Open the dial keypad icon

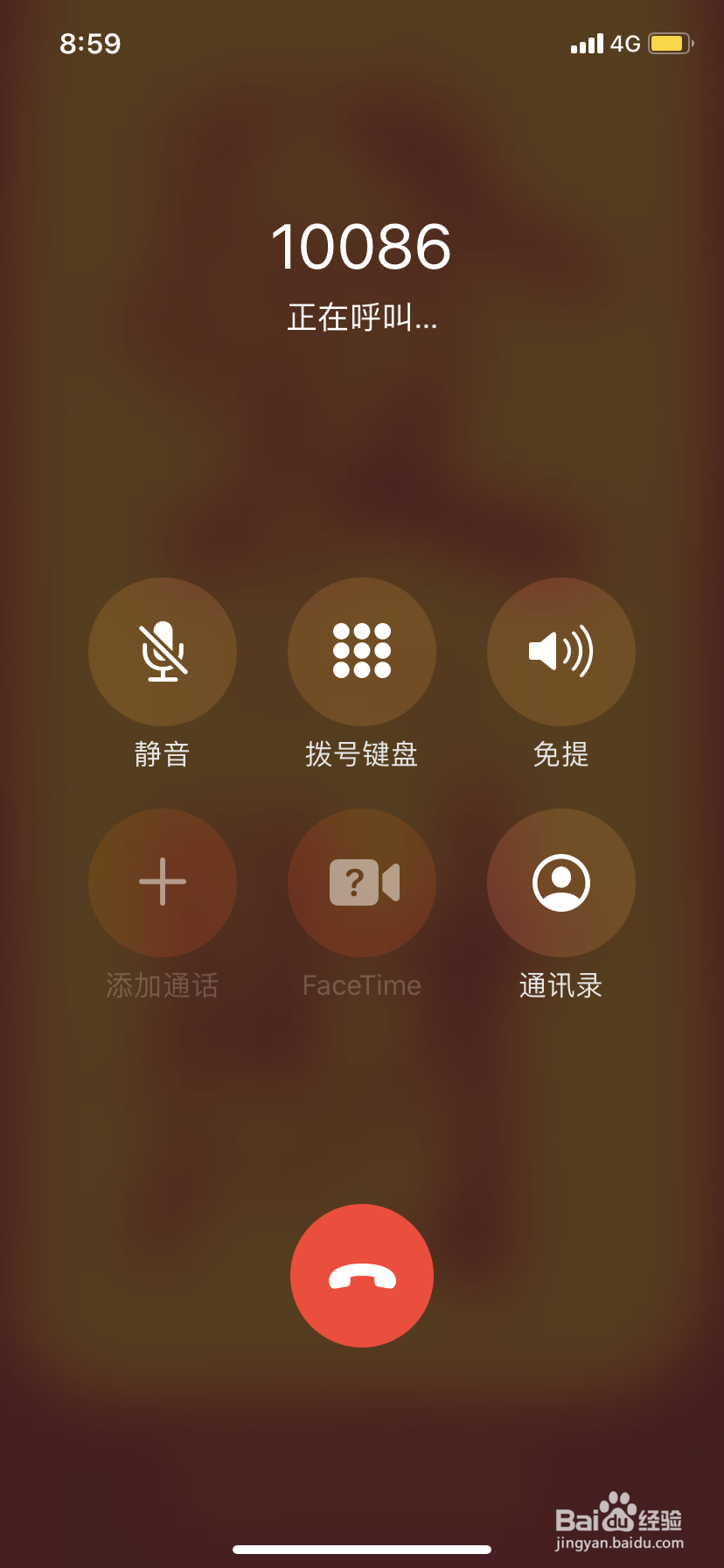tap(362, 651)
